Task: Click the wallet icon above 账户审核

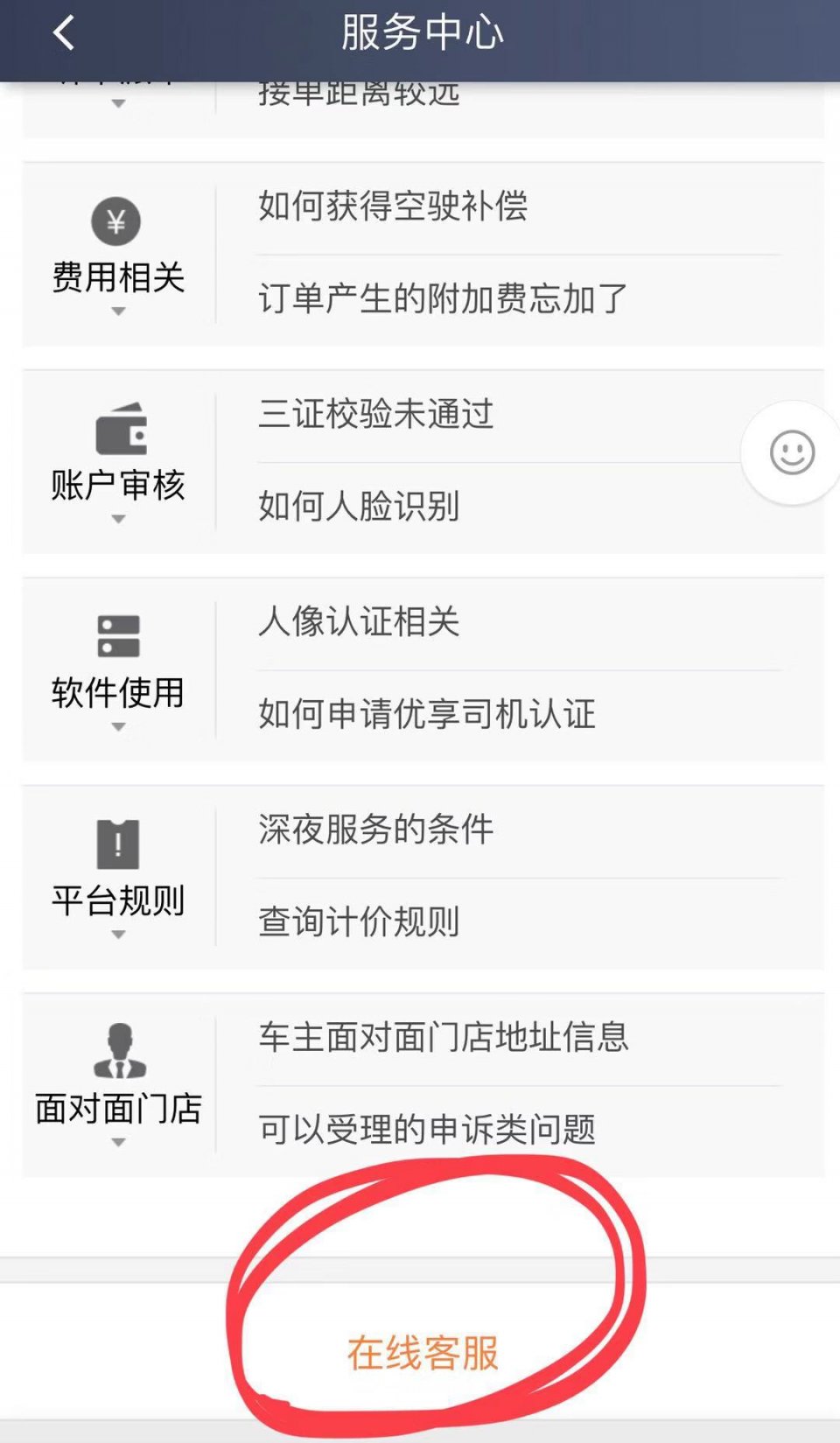Action: [x=121, y=427]
